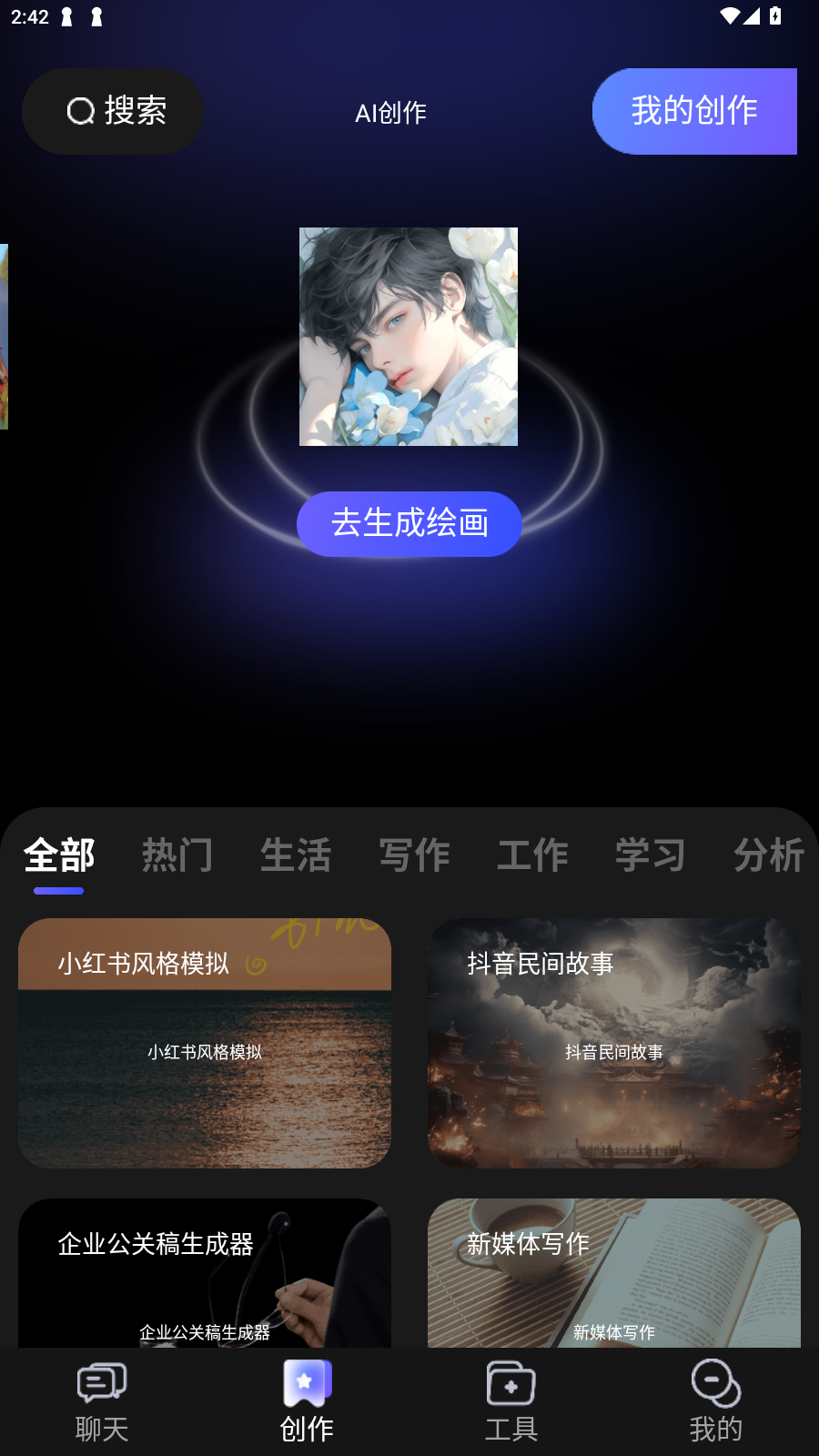Select the 创作 bottom tab
The height and width of the screenshot is (1456, 819).
pos(307,1402)
